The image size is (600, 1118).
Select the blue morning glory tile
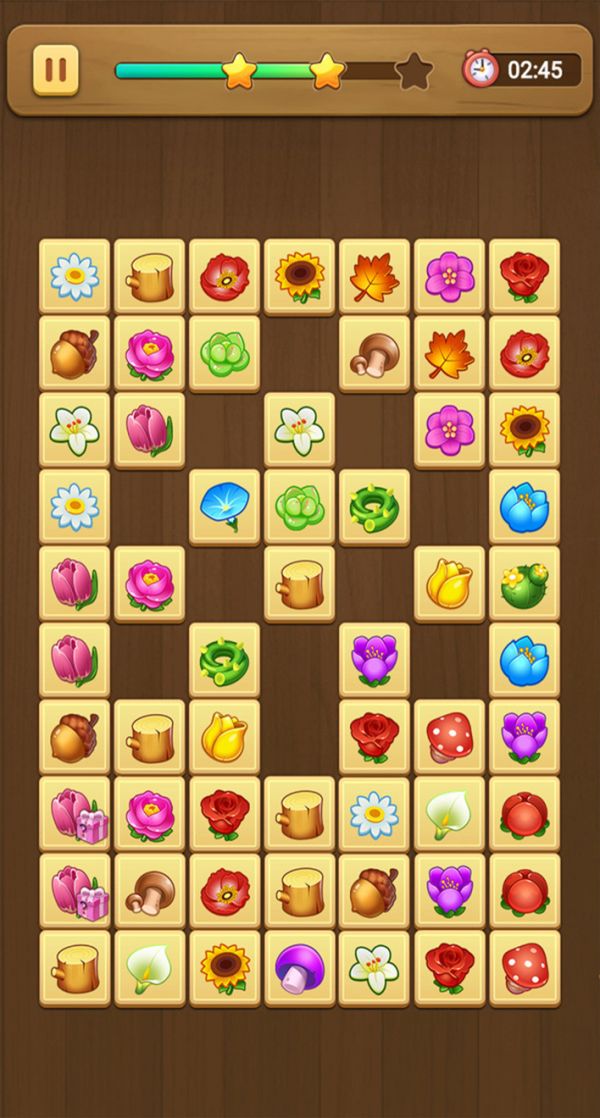(x=224, y=506)
